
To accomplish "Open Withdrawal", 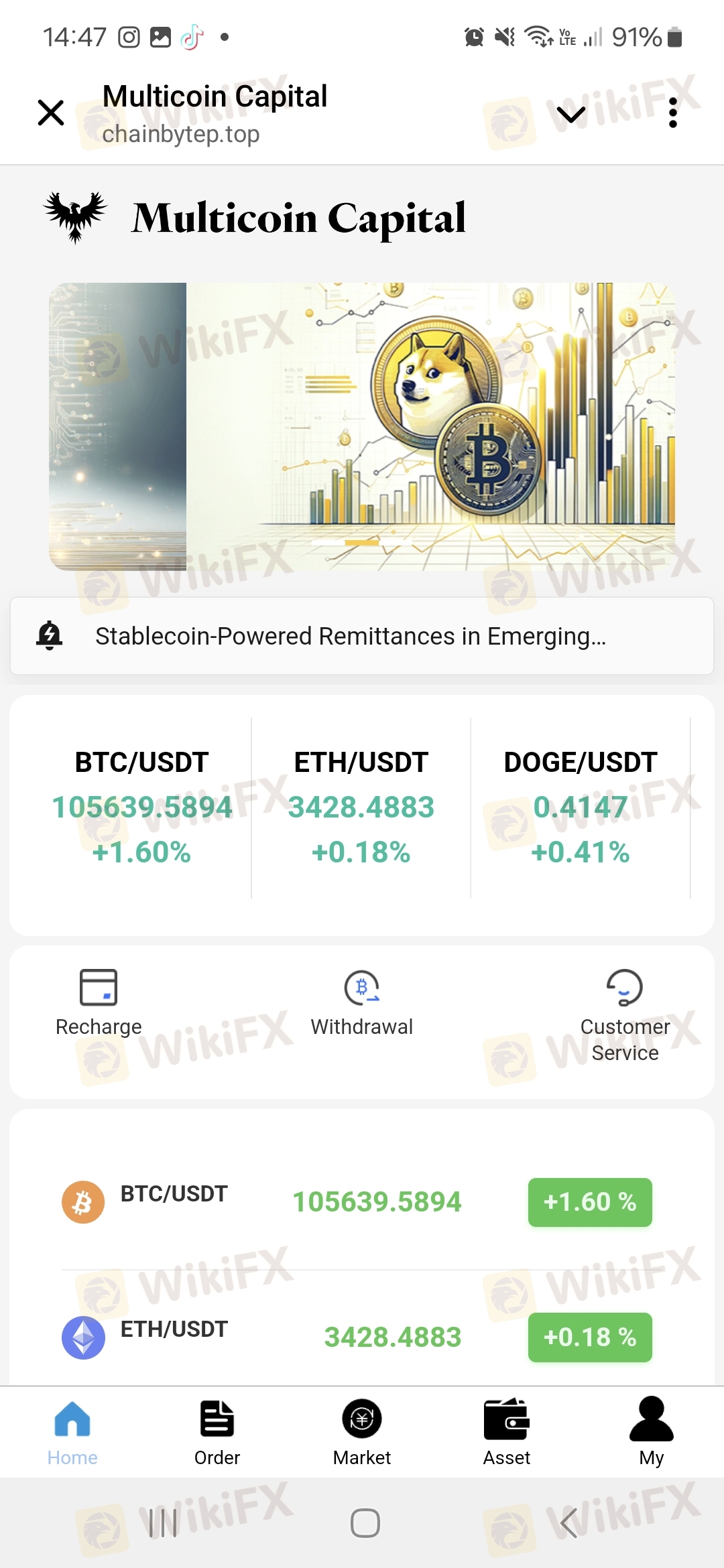I will (362, 1002).
